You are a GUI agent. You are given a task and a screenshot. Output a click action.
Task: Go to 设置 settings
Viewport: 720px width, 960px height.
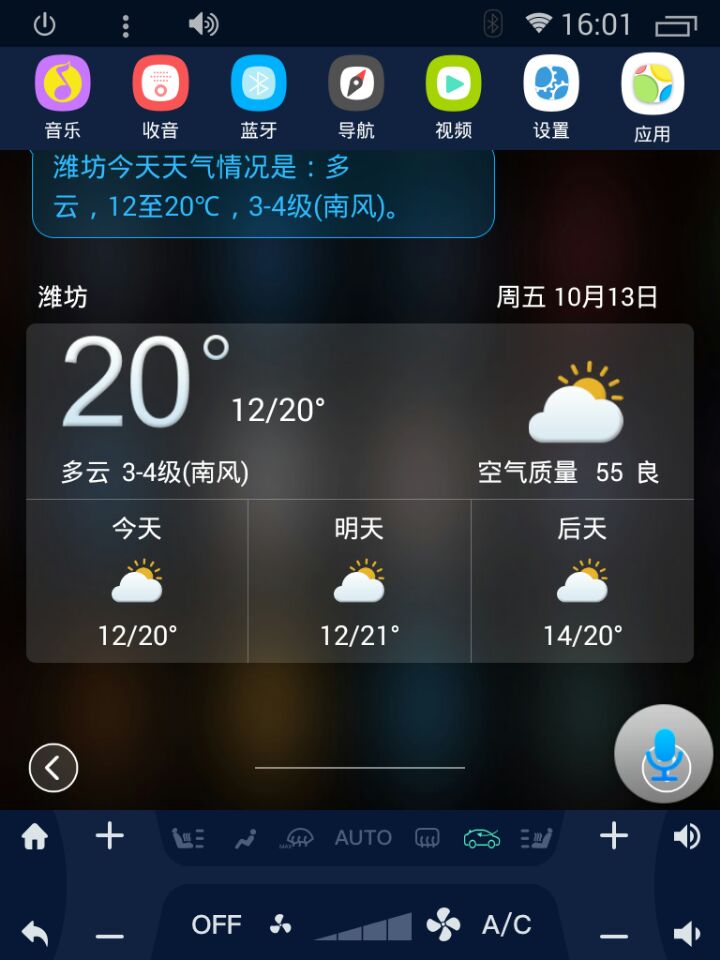pyautogui.click(x=551, y=84)
